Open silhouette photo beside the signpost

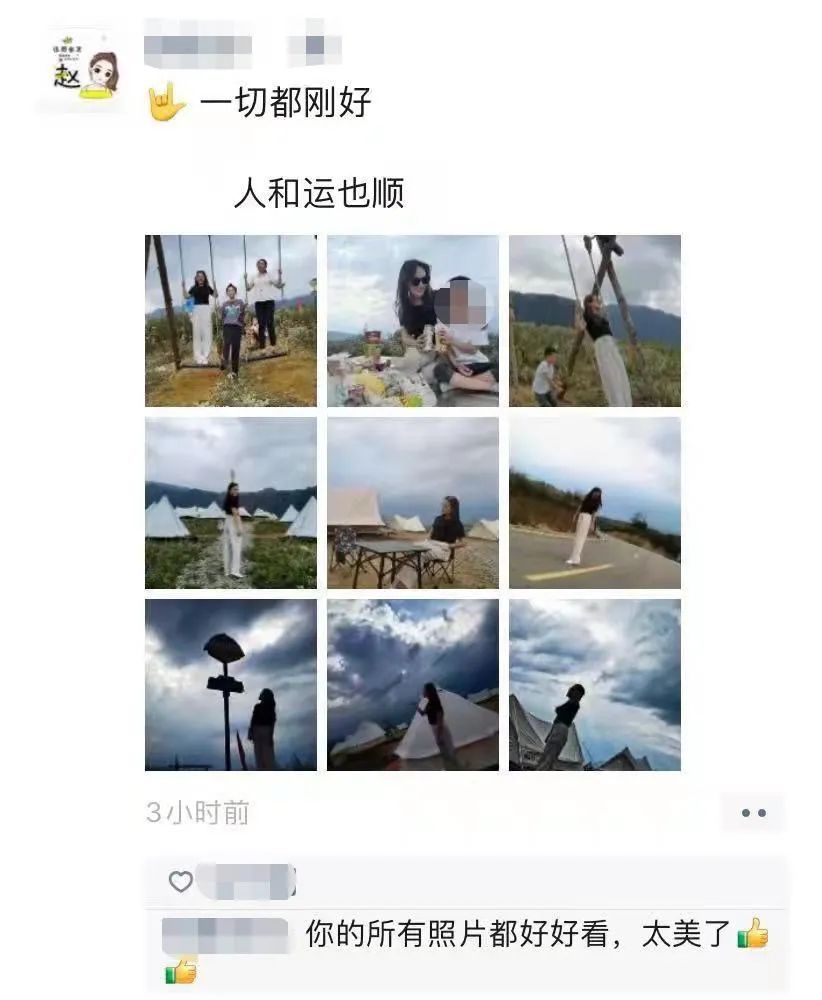pyautogui.click(x=231, y=685)
